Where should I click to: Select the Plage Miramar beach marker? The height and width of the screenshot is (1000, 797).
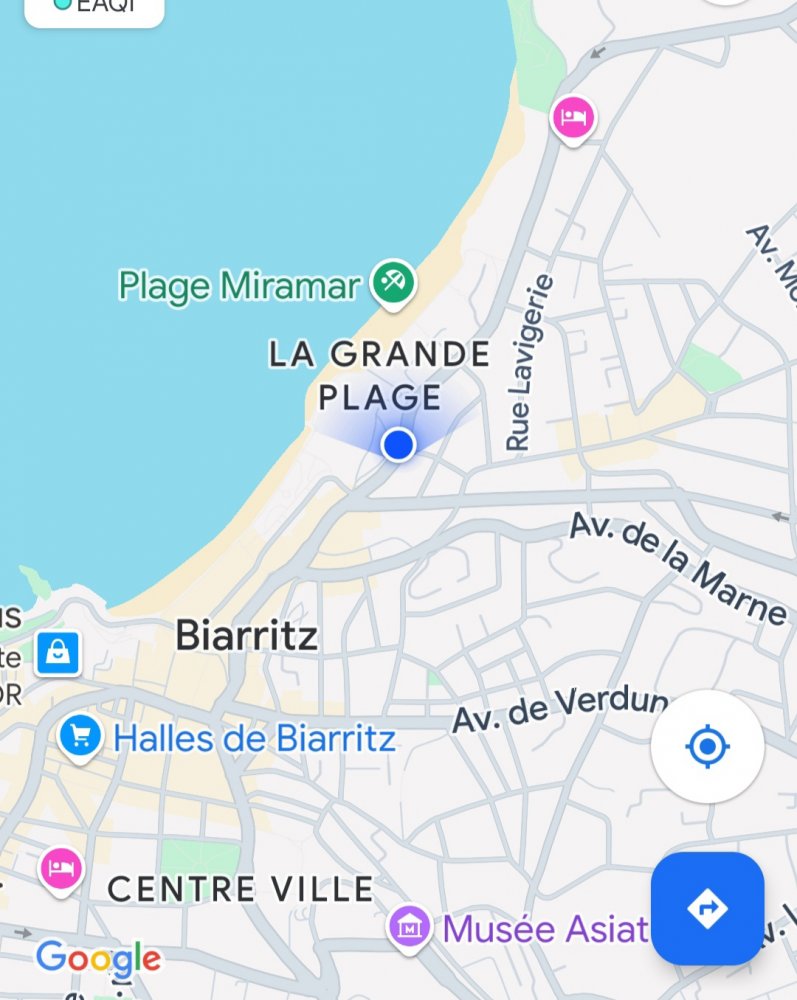393,285
